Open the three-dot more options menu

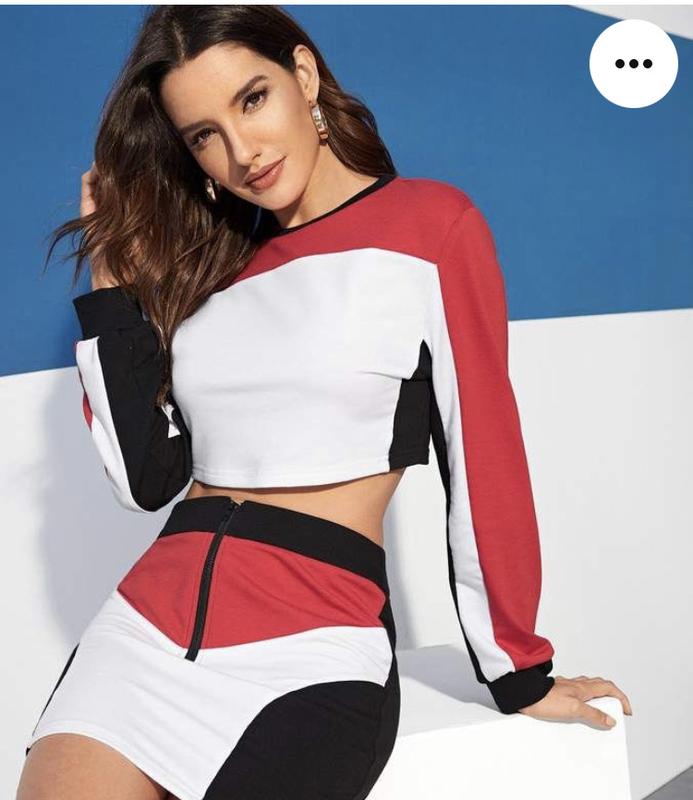633,64
